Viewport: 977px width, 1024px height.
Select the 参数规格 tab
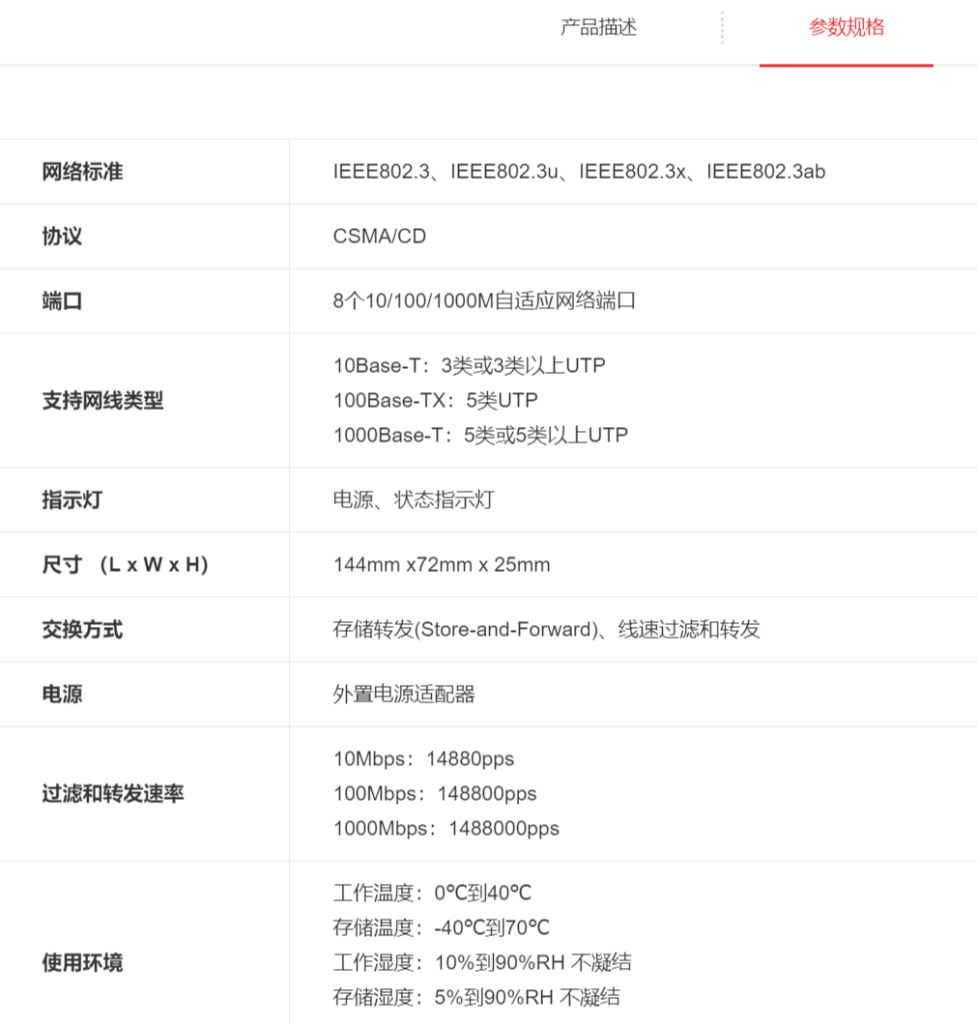click(846, 28)
